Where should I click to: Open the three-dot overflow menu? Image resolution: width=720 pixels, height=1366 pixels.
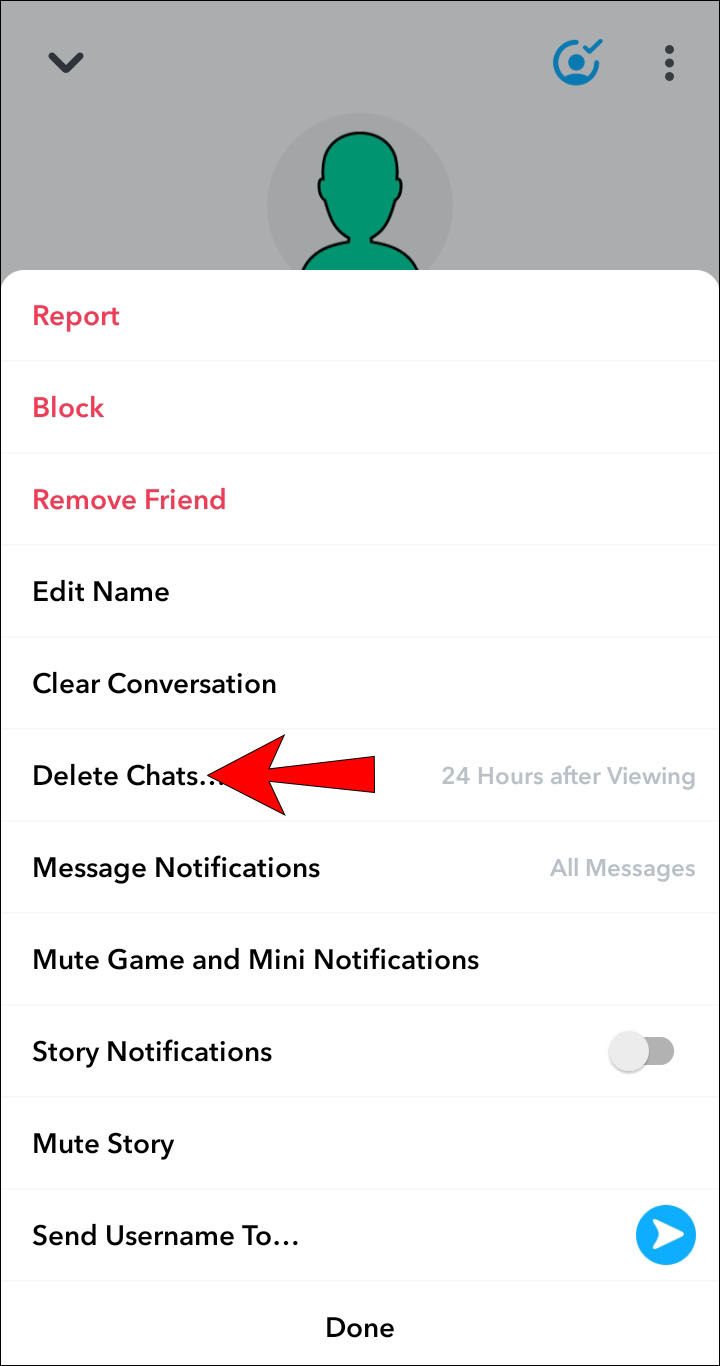point(669,62)
